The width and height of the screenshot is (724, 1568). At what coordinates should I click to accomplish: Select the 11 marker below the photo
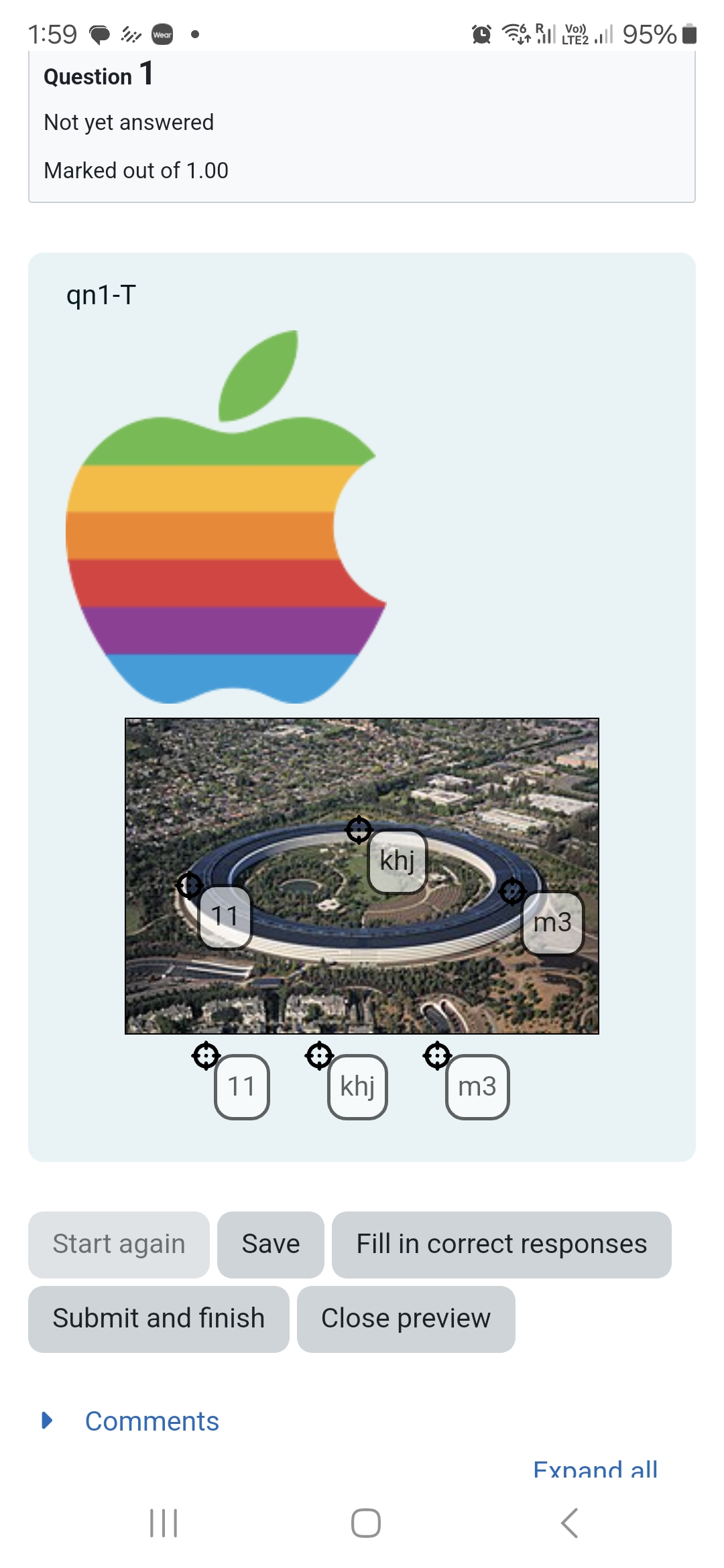click(242, 1087)
